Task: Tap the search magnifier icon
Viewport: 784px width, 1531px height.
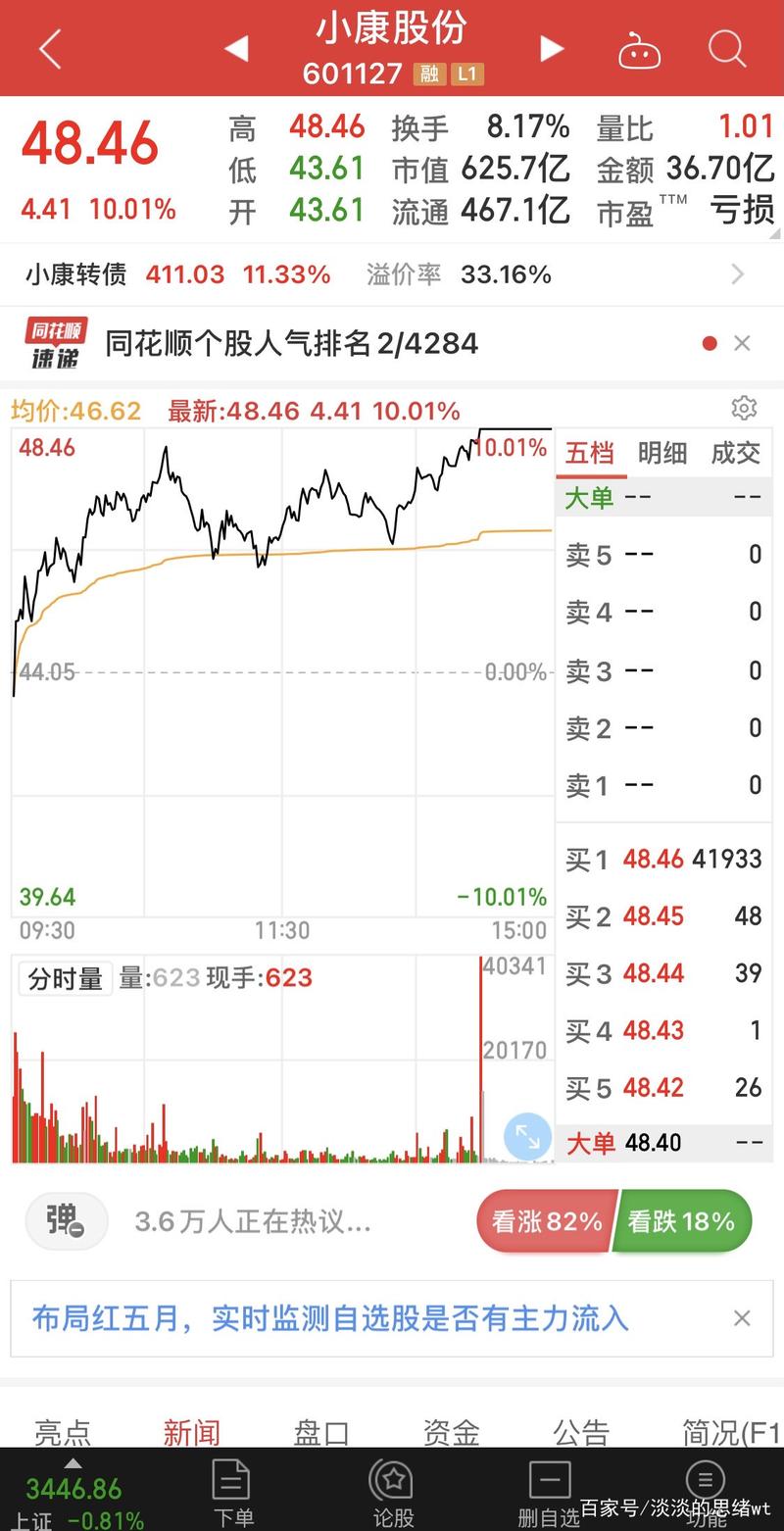Action: 726,47
